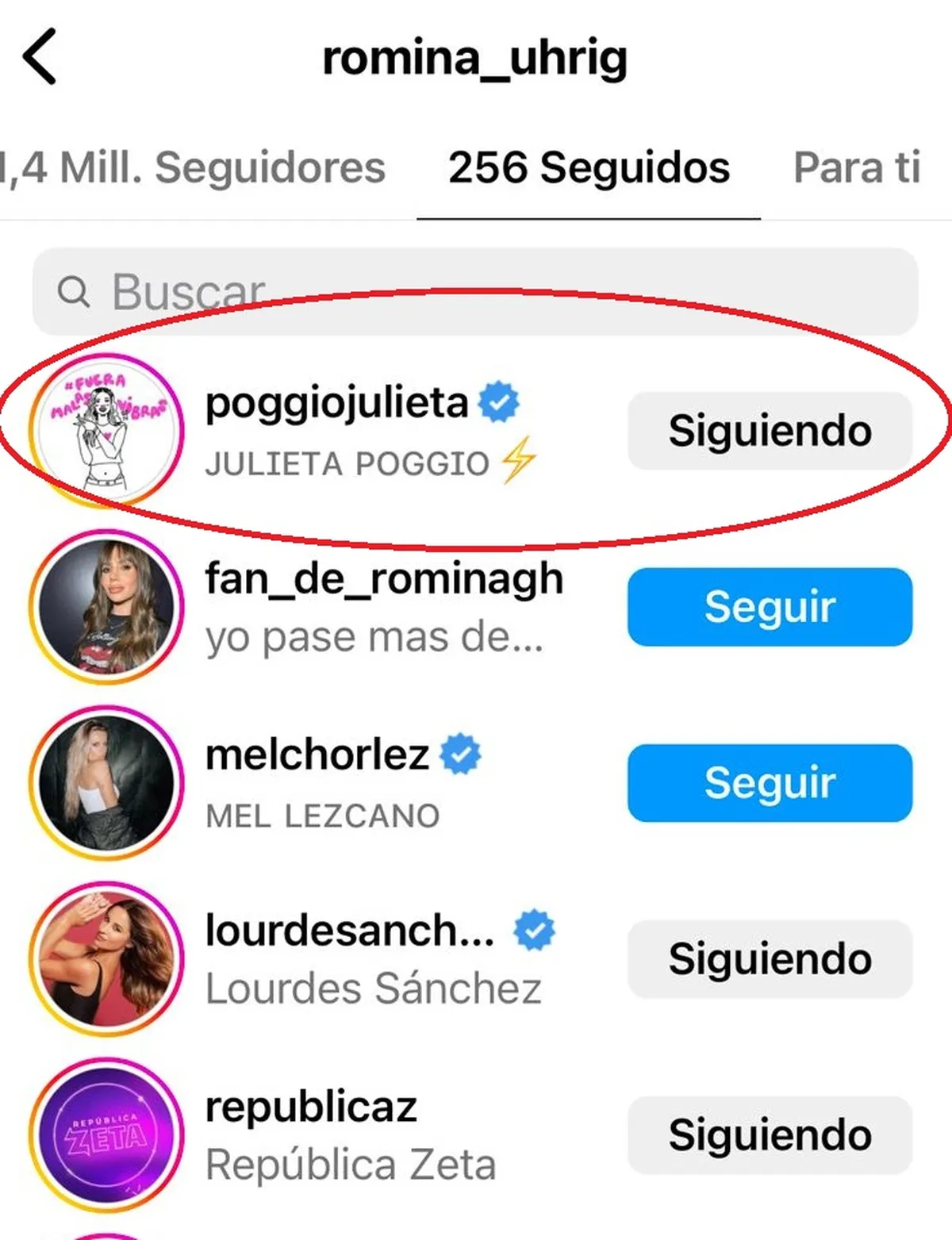The height and width of the screenshot is (1240, 952).
Task: Tap Siguiendo next to Lourdes Sánchez
Action: (770, 959)
